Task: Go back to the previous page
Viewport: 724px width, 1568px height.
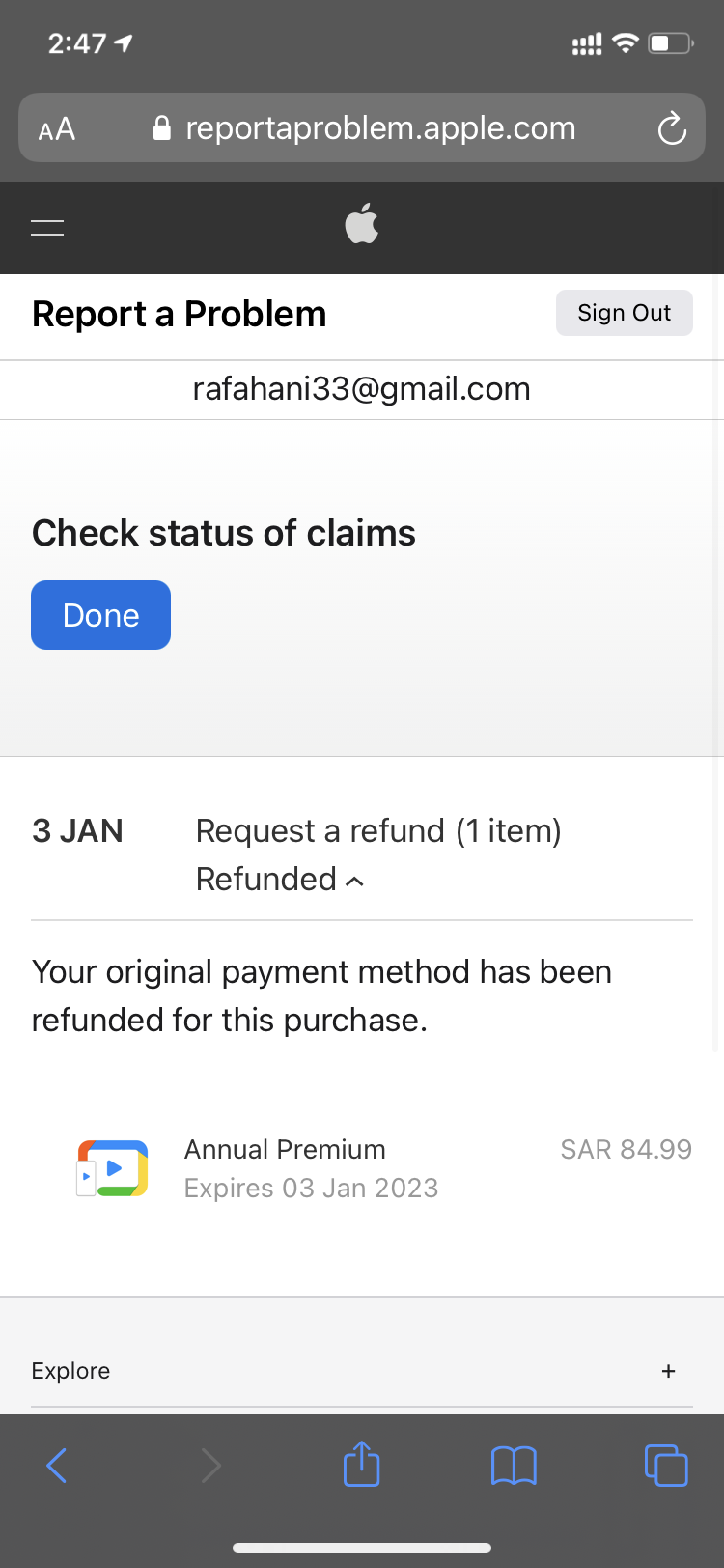Action: (x=57, y=1466)
